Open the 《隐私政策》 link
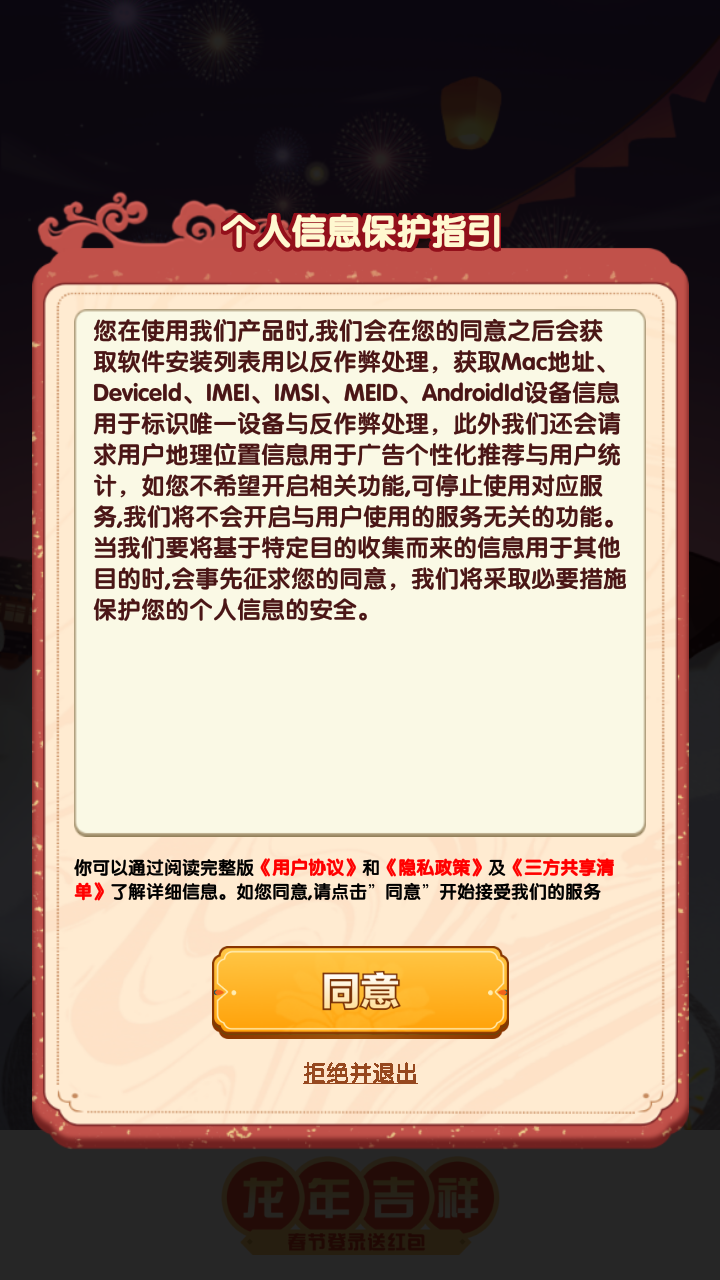The image size is (720, 1280). click(434, 867)
